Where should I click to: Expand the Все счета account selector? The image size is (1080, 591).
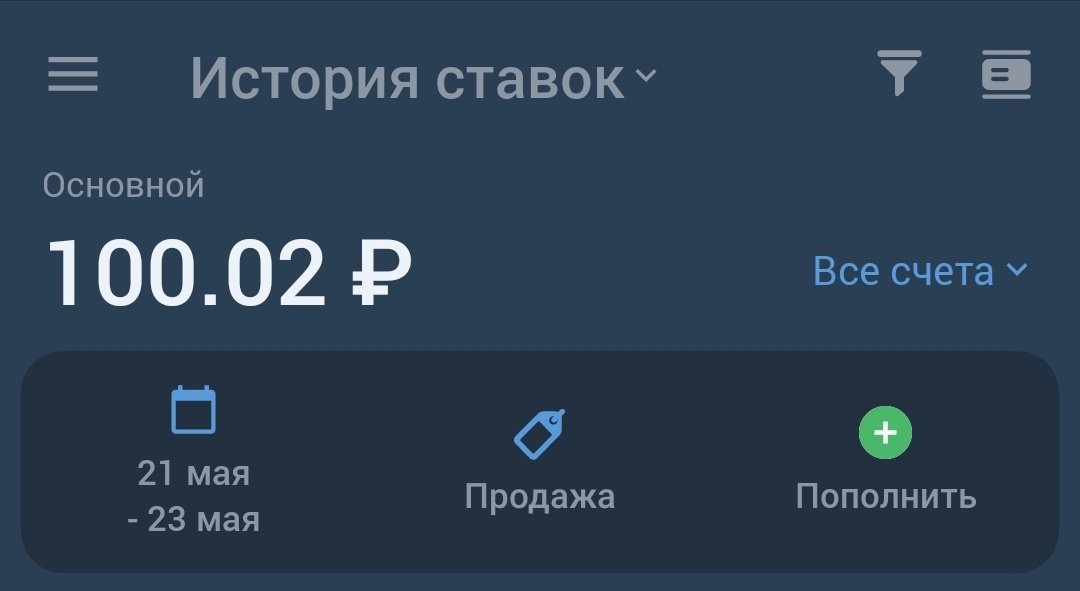[x=919, y=271]
